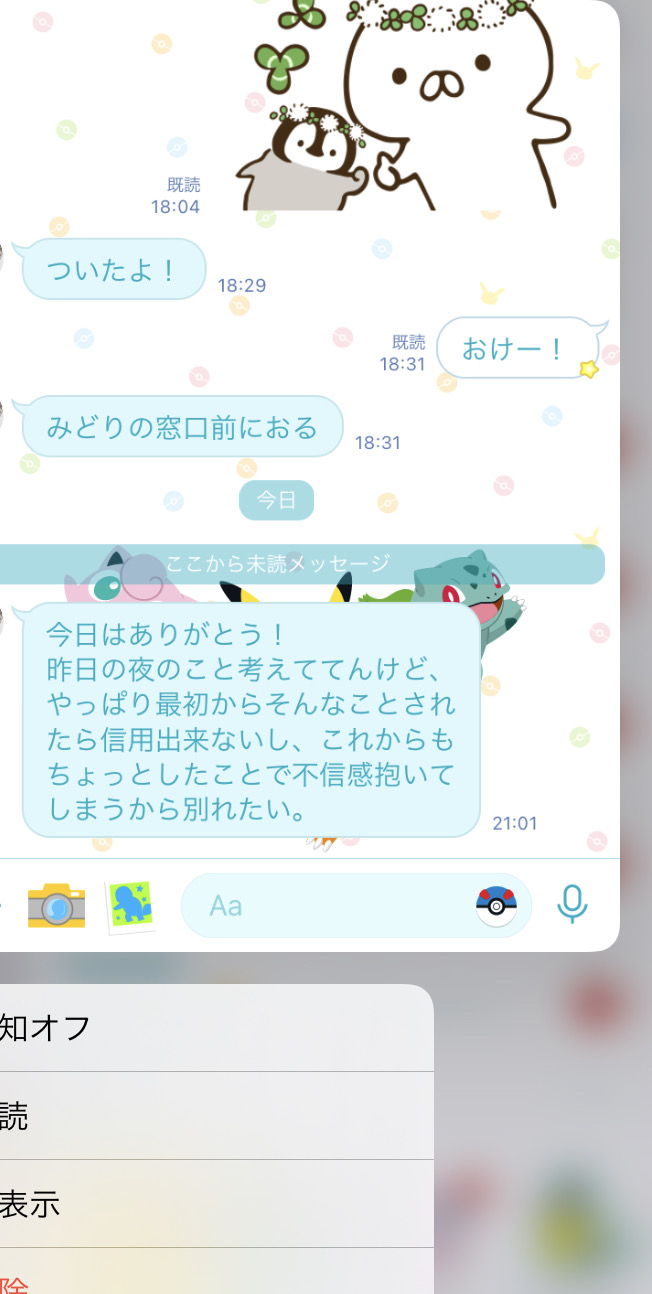Select the 非表示 menu option
This screenshot has height=1294, width=652.
coord(217,1204)
